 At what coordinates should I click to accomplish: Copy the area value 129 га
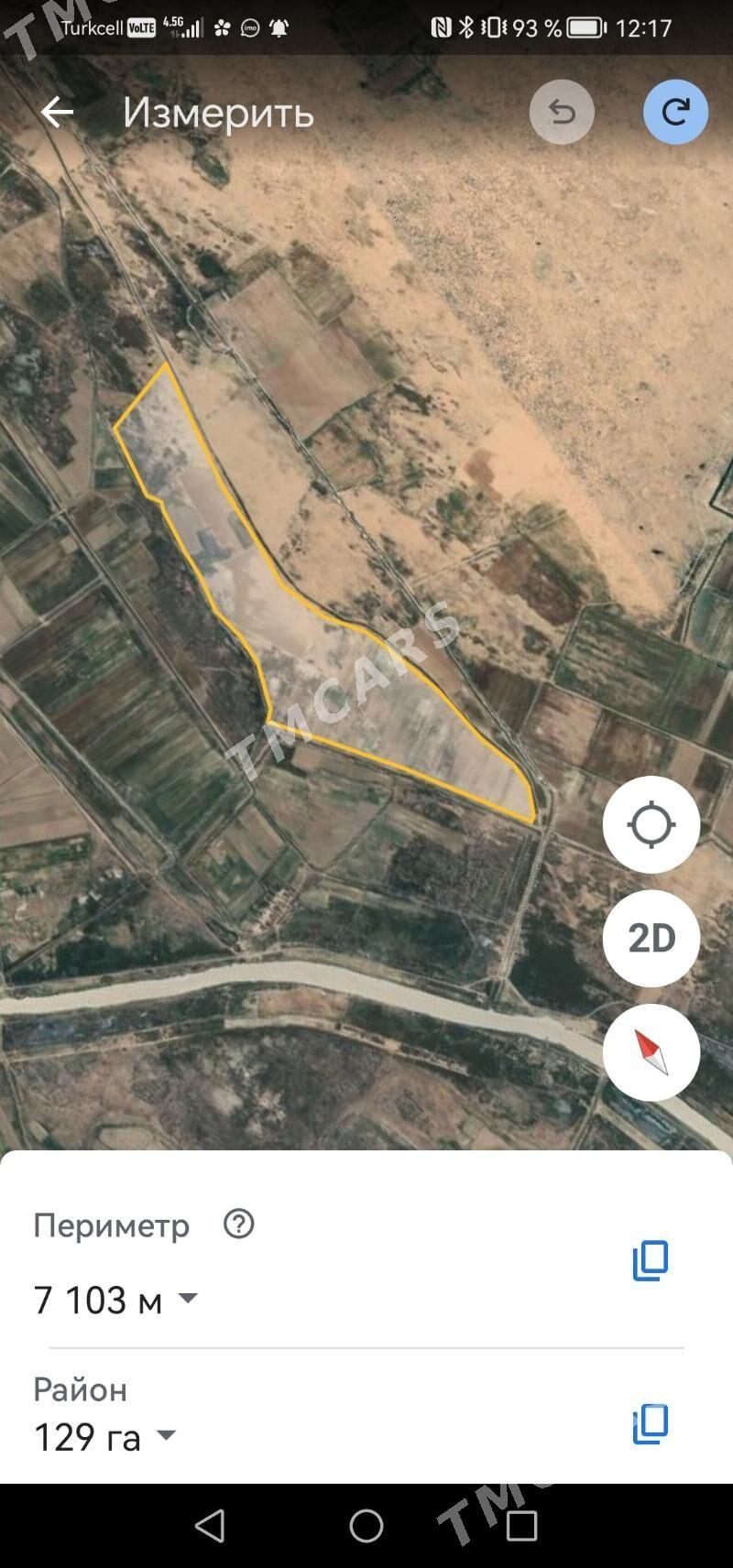(651, 1424)
